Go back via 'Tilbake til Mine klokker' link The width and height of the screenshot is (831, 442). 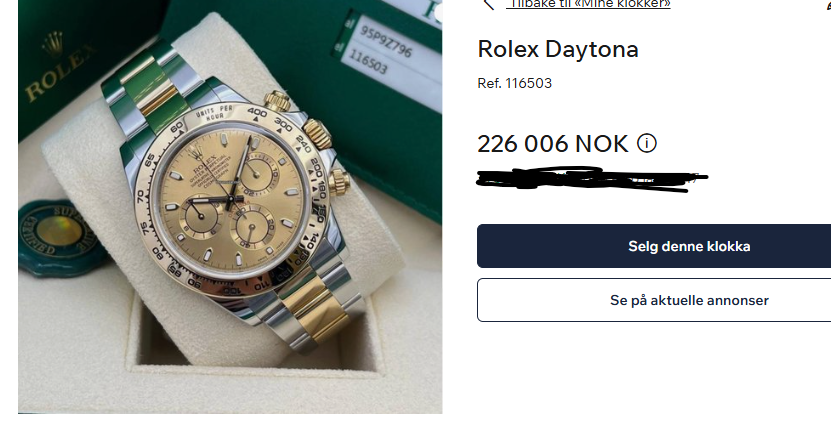click(588, 4)
